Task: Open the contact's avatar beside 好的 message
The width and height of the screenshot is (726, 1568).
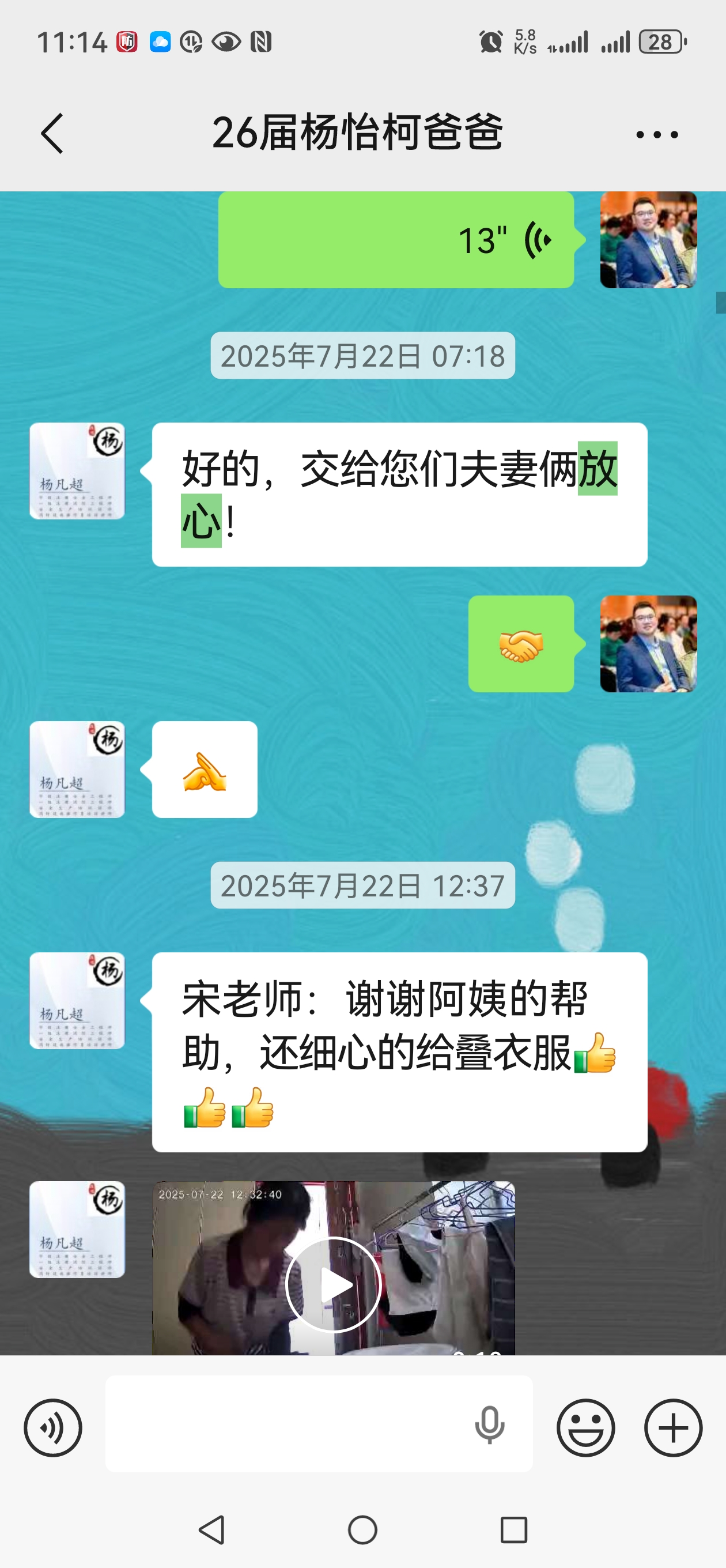Action: click(77, 471)
